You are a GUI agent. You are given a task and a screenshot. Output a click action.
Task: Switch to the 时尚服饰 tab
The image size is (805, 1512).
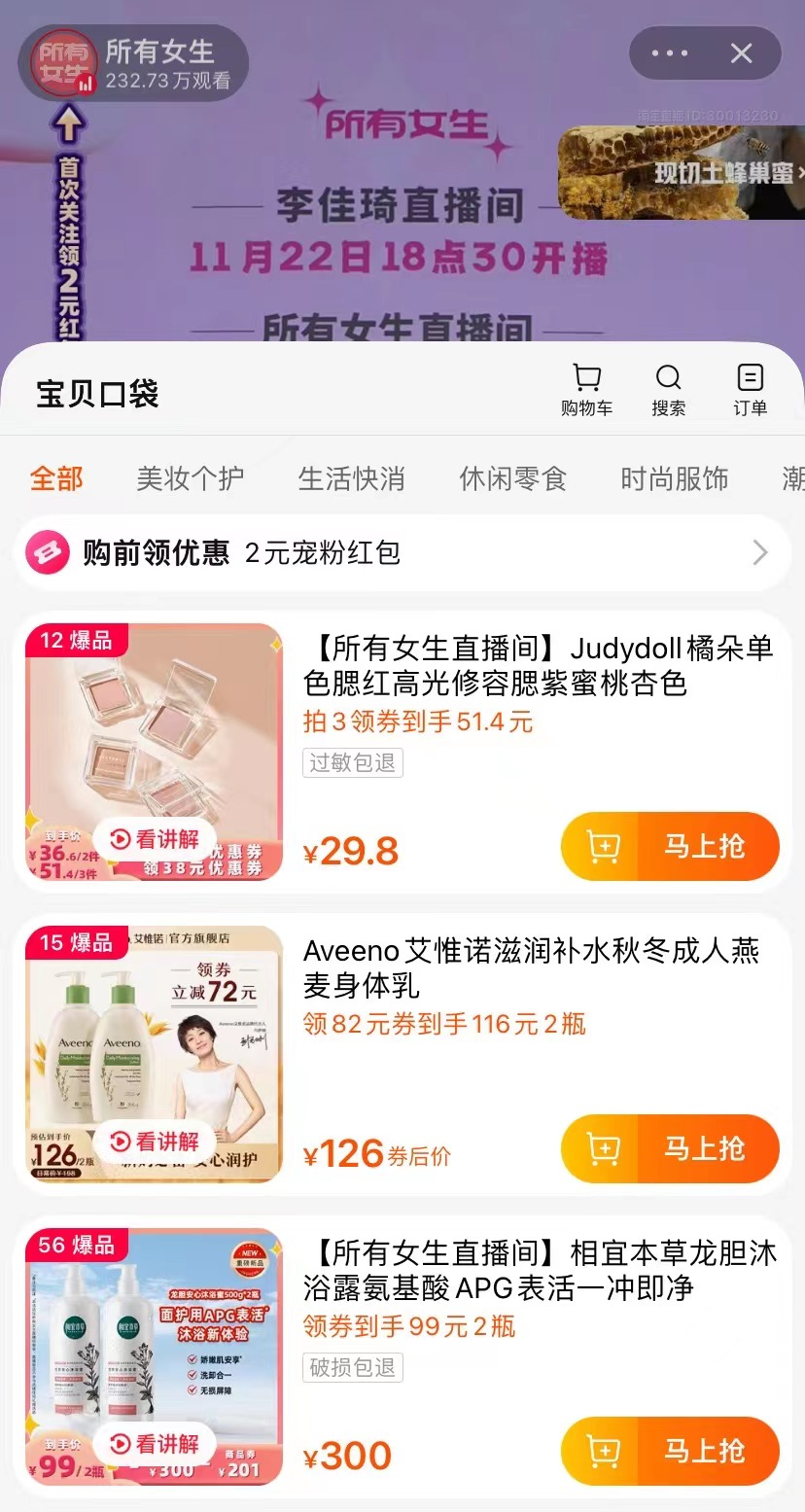pos(674,478)
